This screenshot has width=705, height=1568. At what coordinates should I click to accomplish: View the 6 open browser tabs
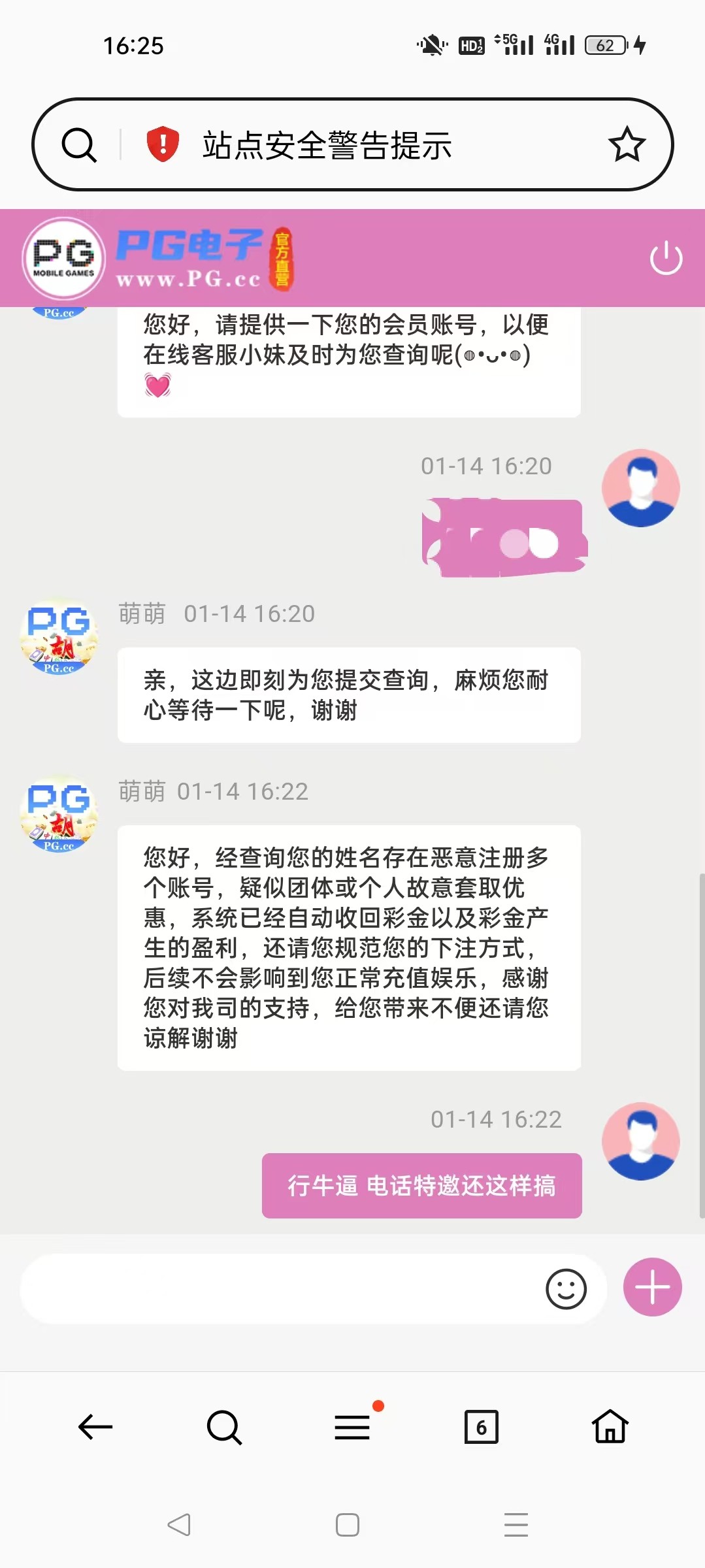tap(481, 1427)
